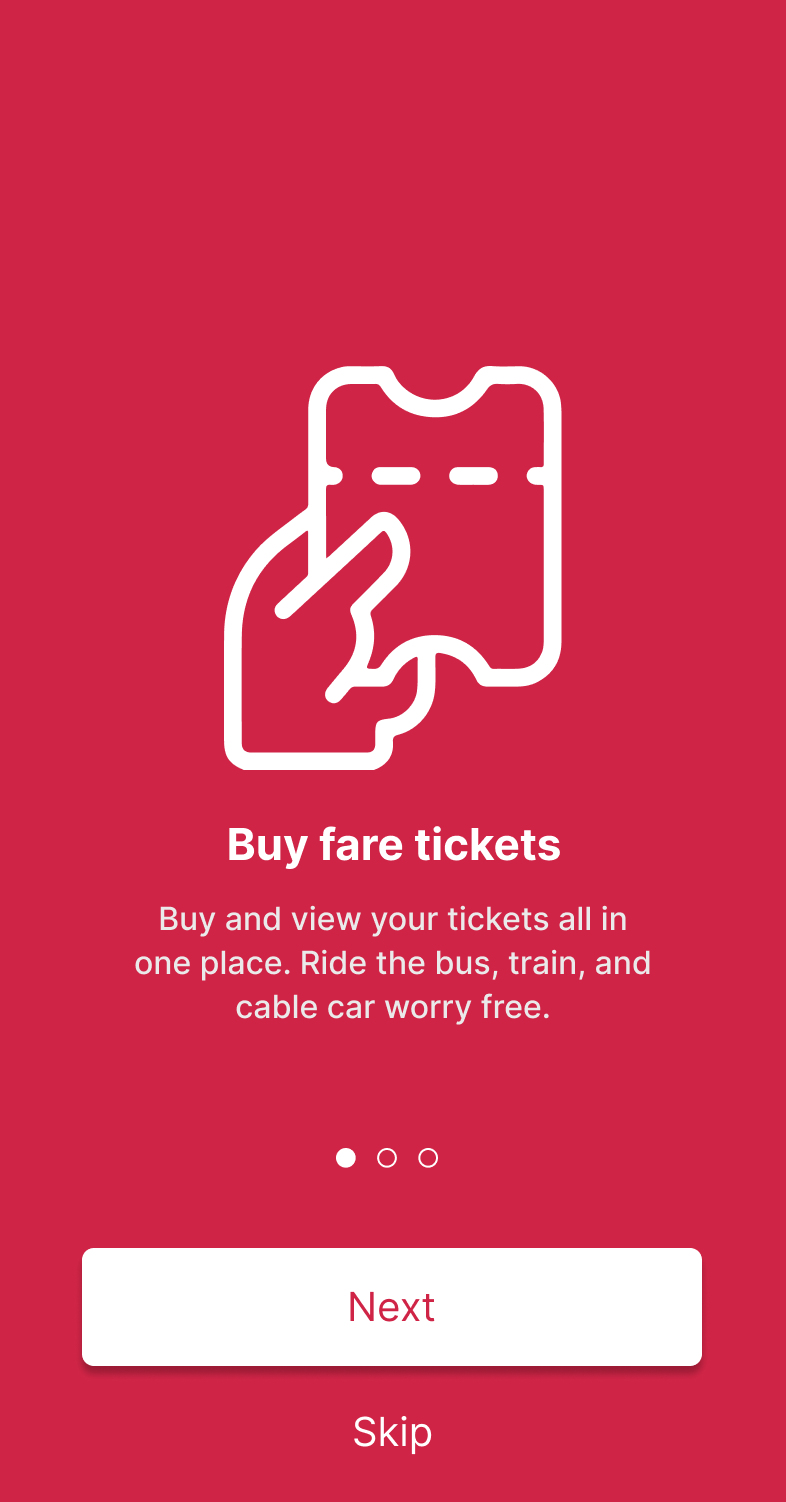Jump to the second page indicator dot
Viewport: 786px width, 1502px height.
[x=387, y=1158]
